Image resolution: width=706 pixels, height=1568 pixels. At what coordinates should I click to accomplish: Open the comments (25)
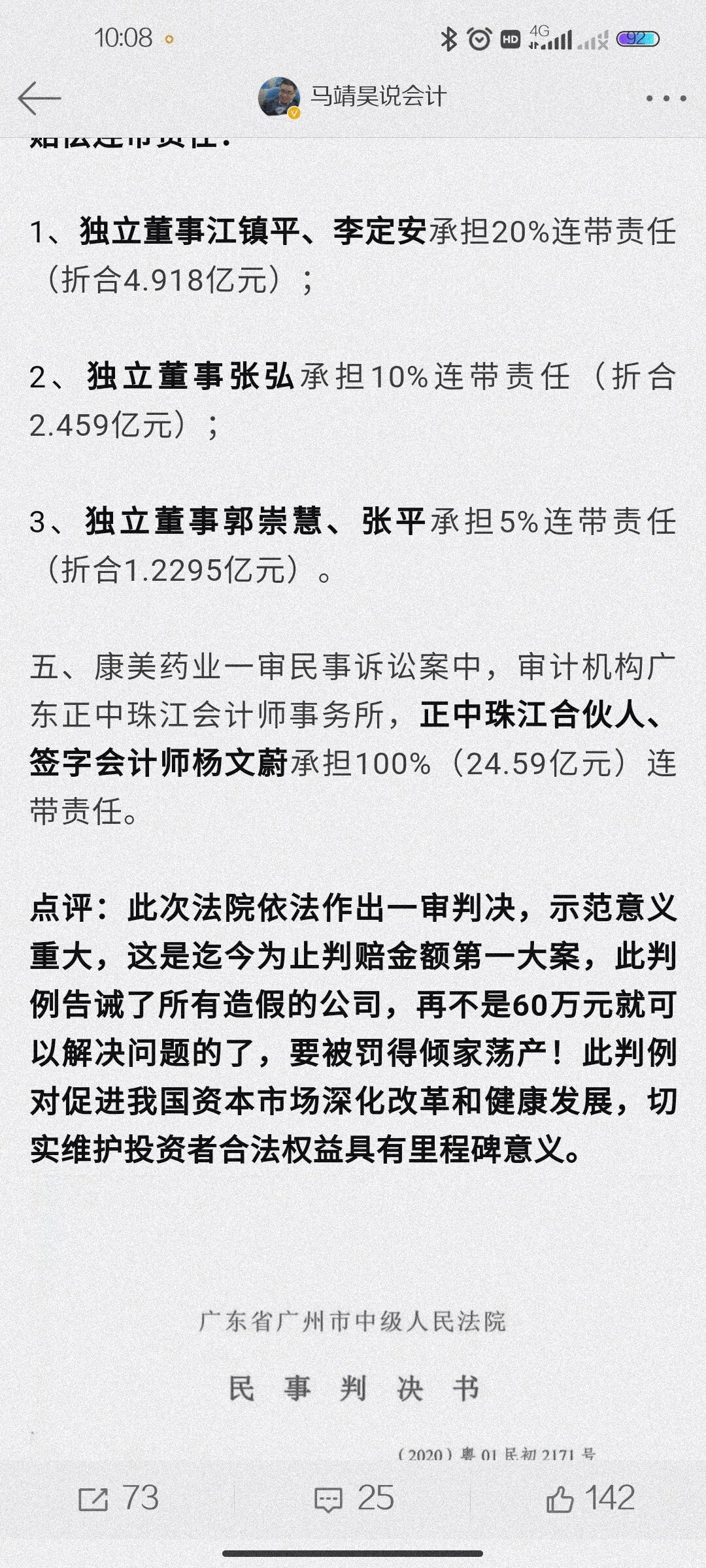pyautogui.click(x=354, y=1497)
